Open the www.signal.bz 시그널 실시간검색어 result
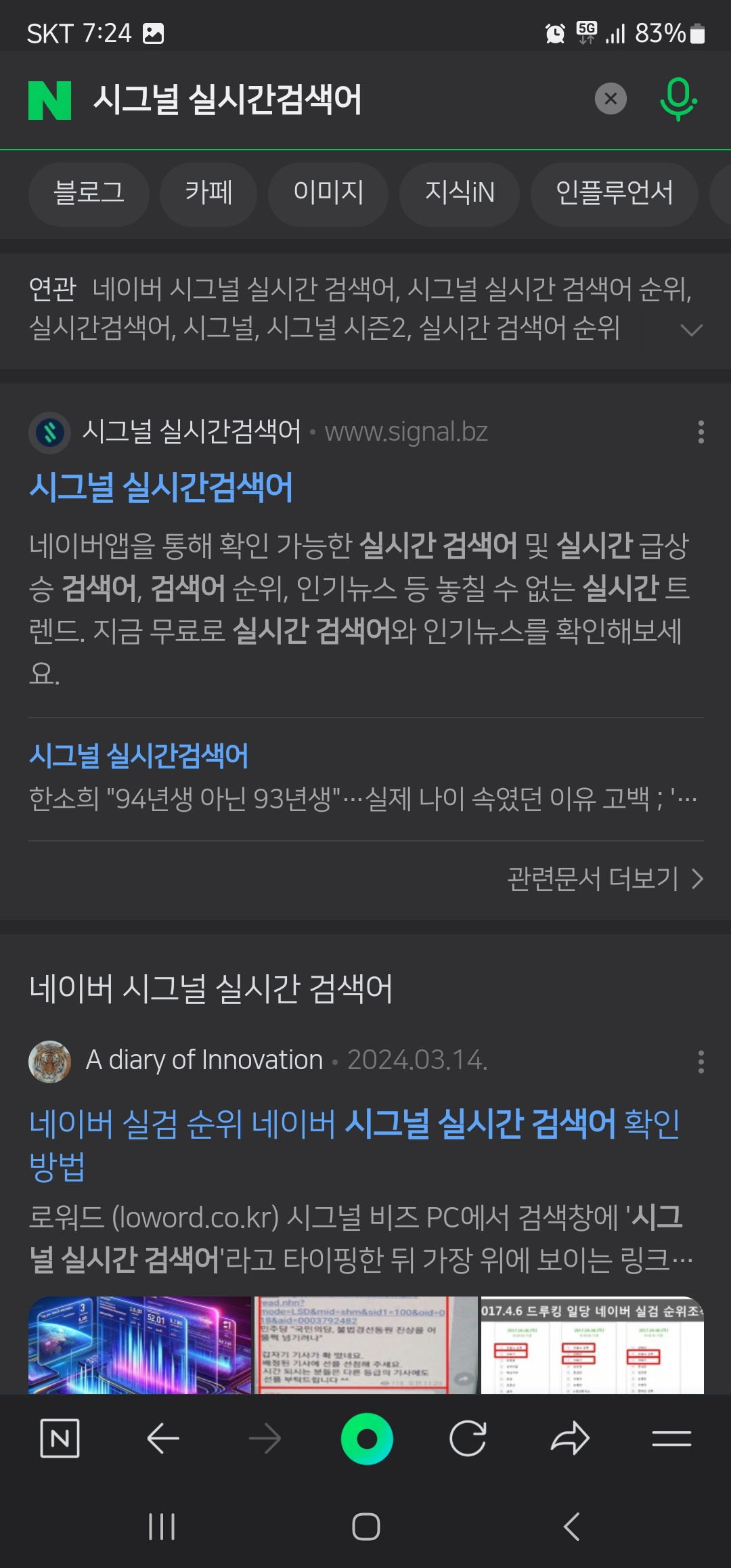Viewport: 731px width, 1568px height. [x=161, y=487]
